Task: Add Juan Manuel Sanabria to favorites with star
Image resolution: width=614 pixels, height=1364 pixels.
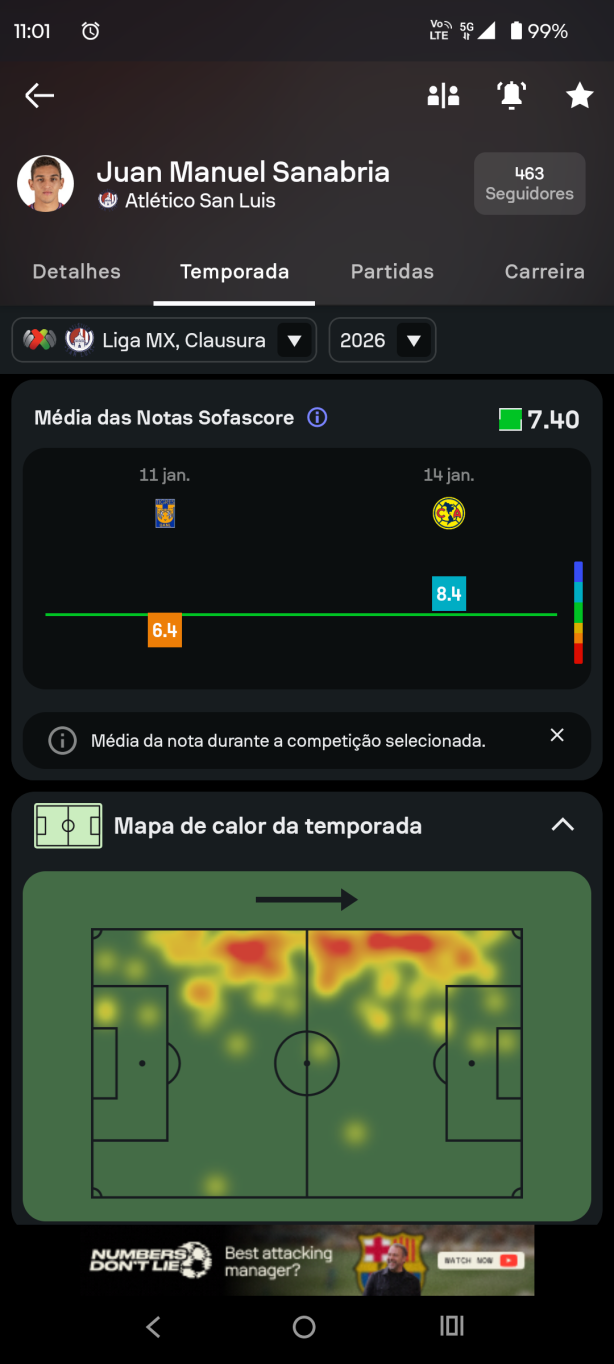Action: 580,95
